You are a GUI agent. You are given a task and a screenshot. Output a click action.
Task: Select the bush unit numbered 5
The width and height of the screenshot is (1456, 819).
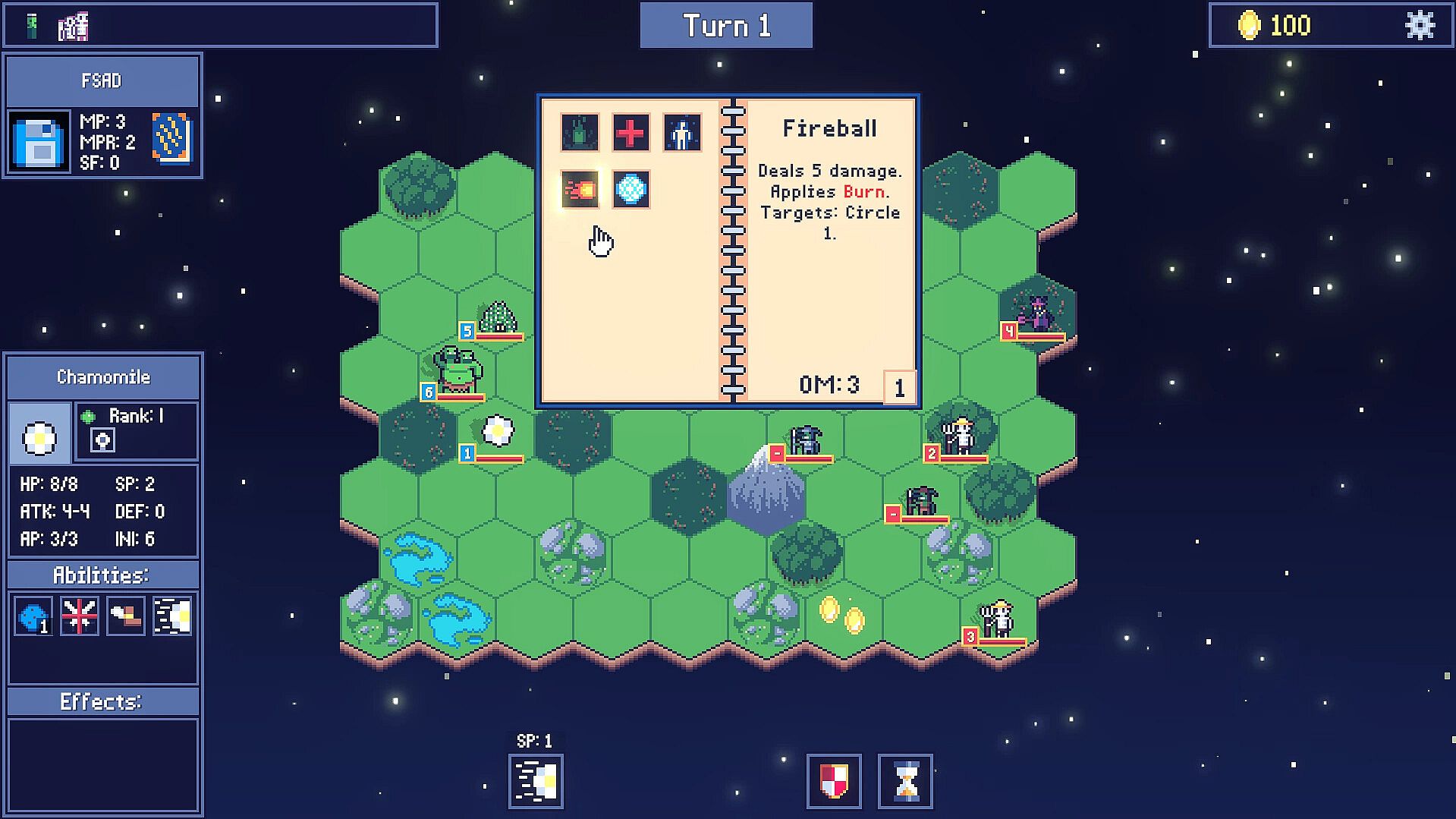point(498,317)
